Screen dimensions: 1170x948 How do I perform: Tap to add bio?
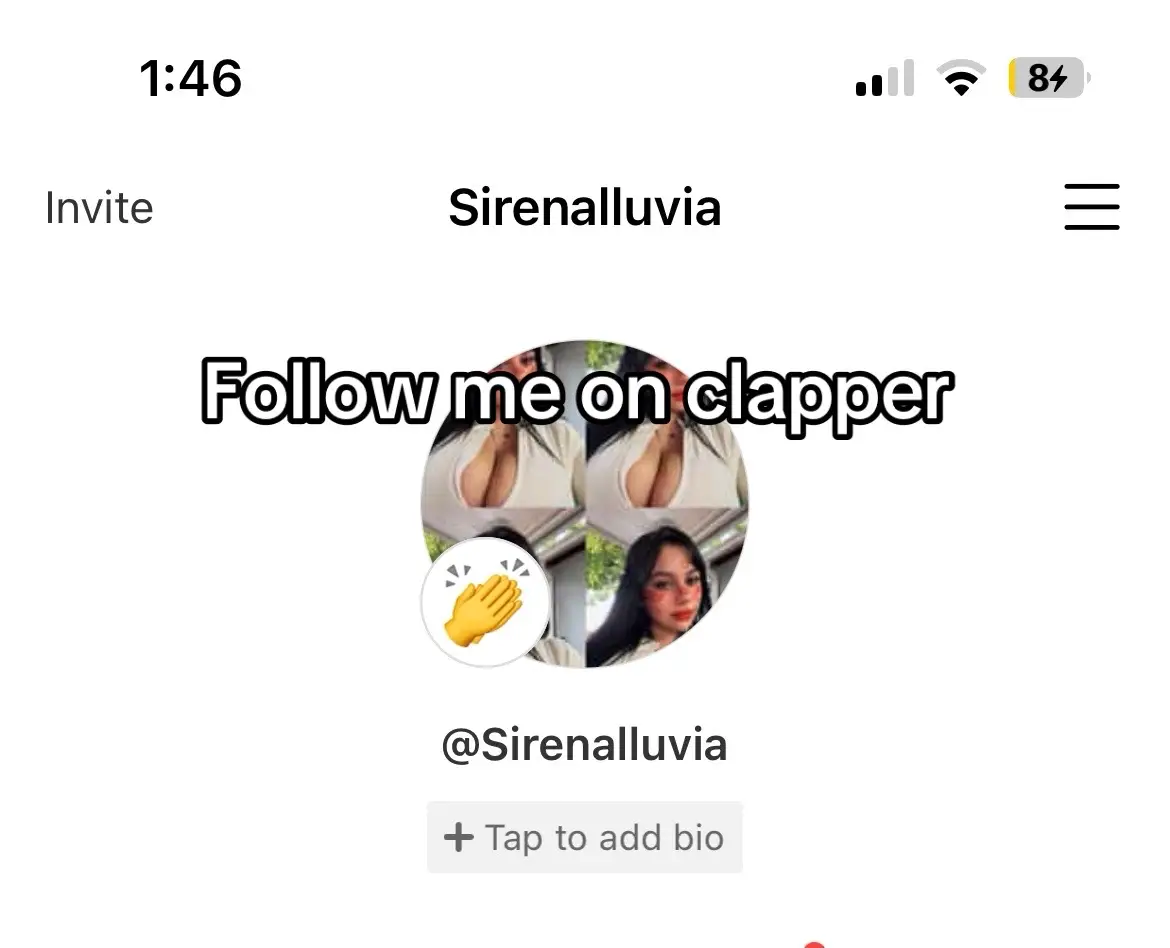pos(585,837)
